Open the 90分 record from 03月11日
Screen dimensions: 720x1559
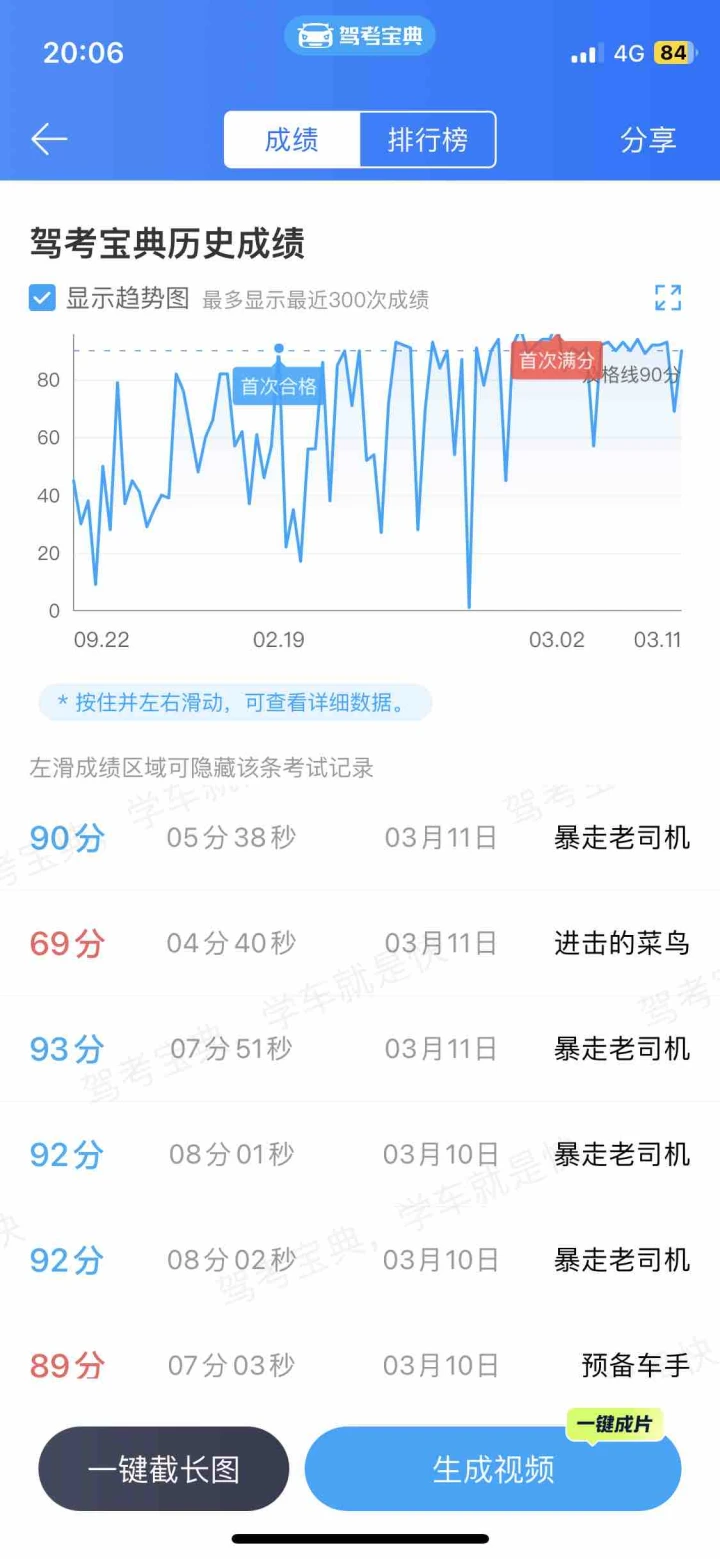click(360, 837)
